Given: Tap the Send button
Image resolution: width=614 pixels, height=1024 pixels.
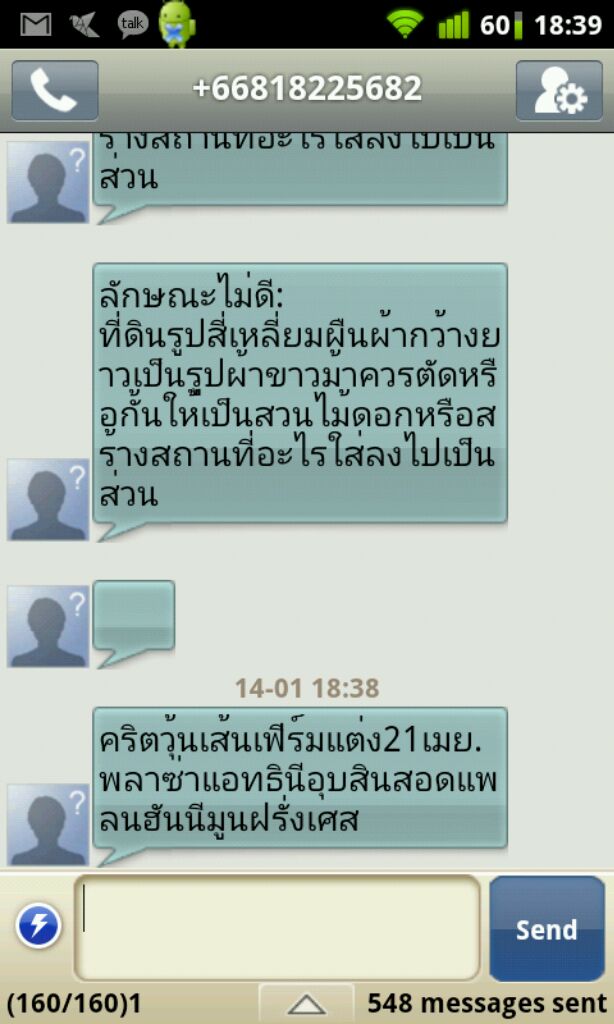Looking at the screenshot, I should coord(546,929).
